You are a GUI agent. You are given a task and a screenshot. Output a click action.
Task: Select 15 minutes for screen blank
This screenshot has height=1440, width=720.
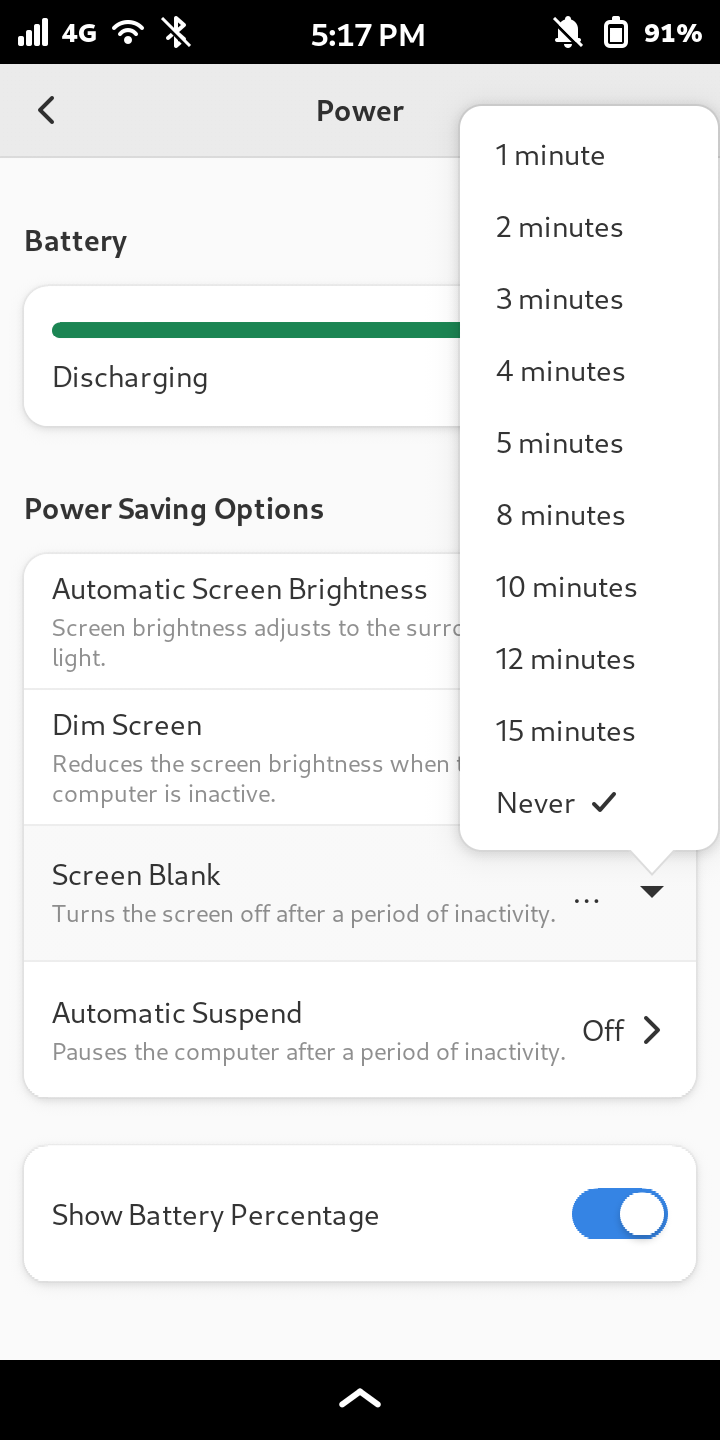589,731
